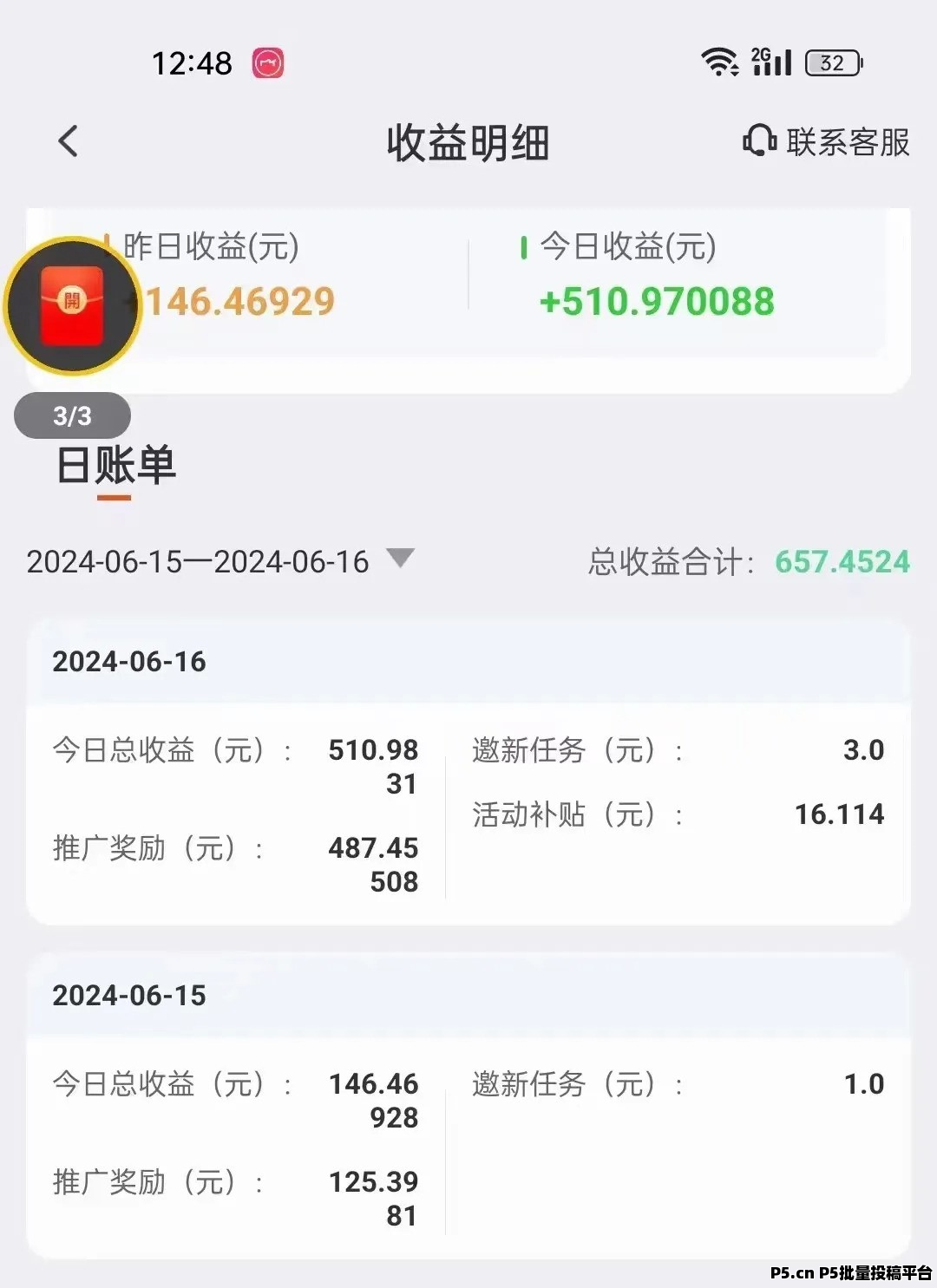The width and height of the screenshot is (937, 1288).
Task: Open the 2024-06-15—2024-06-16 date selector
Action: click(200, 561)
